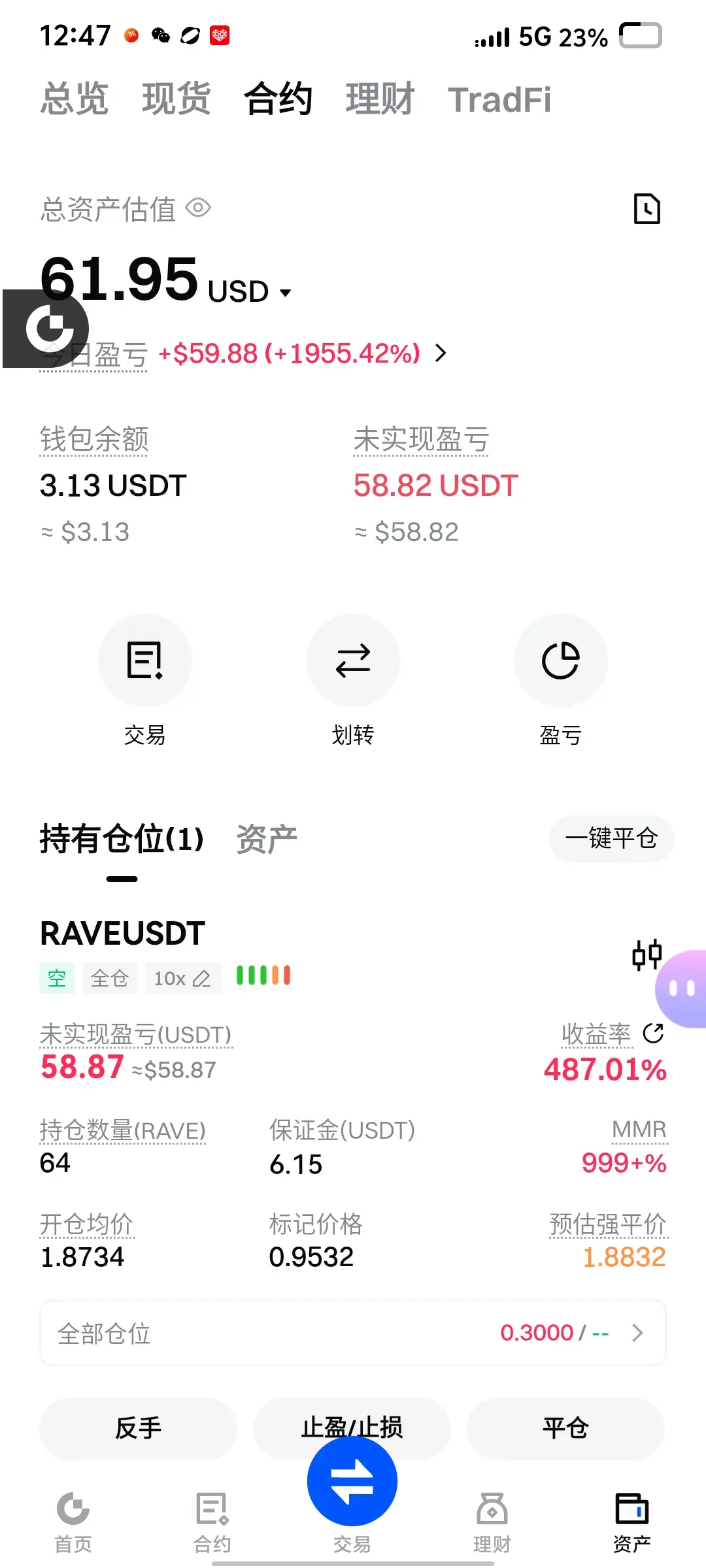The width and height of the screenshot is (706, 1568).
Task: Open the blue 交易 center button
Action: click(352, 1481)
